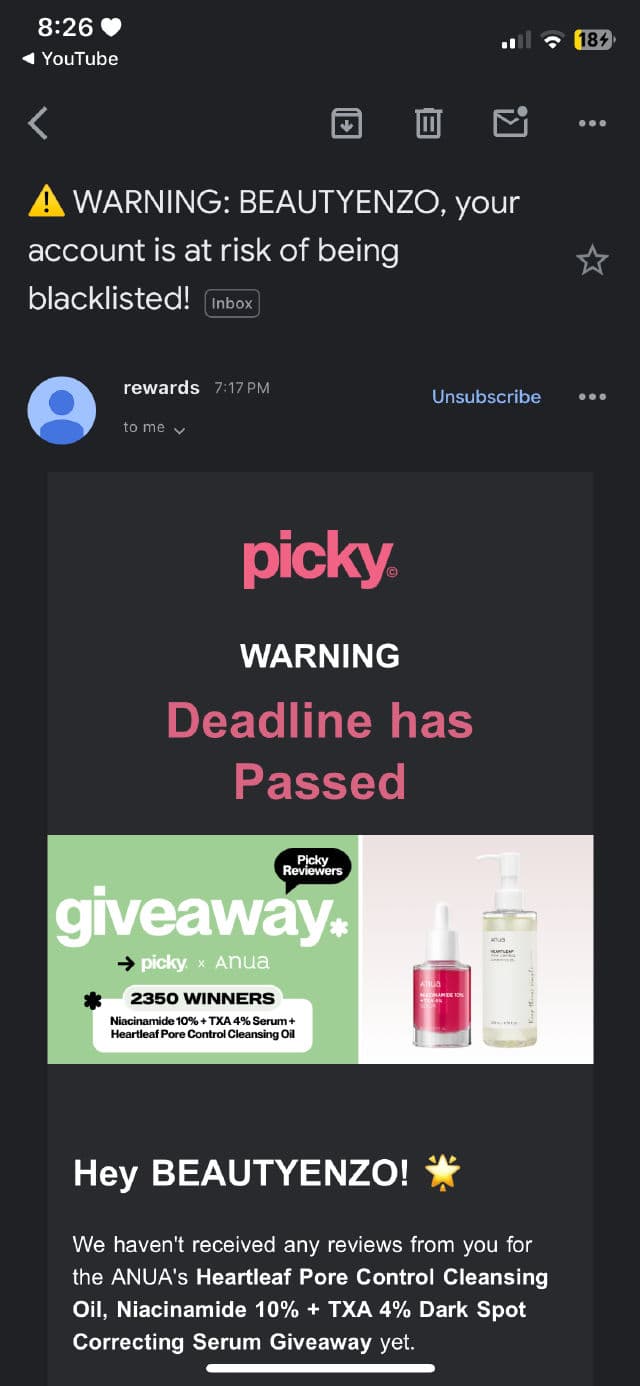Tap the Inbox label chip
The height and width of the screenshot is (1386, 640).
pyautogui.click(x=232, y=303)
